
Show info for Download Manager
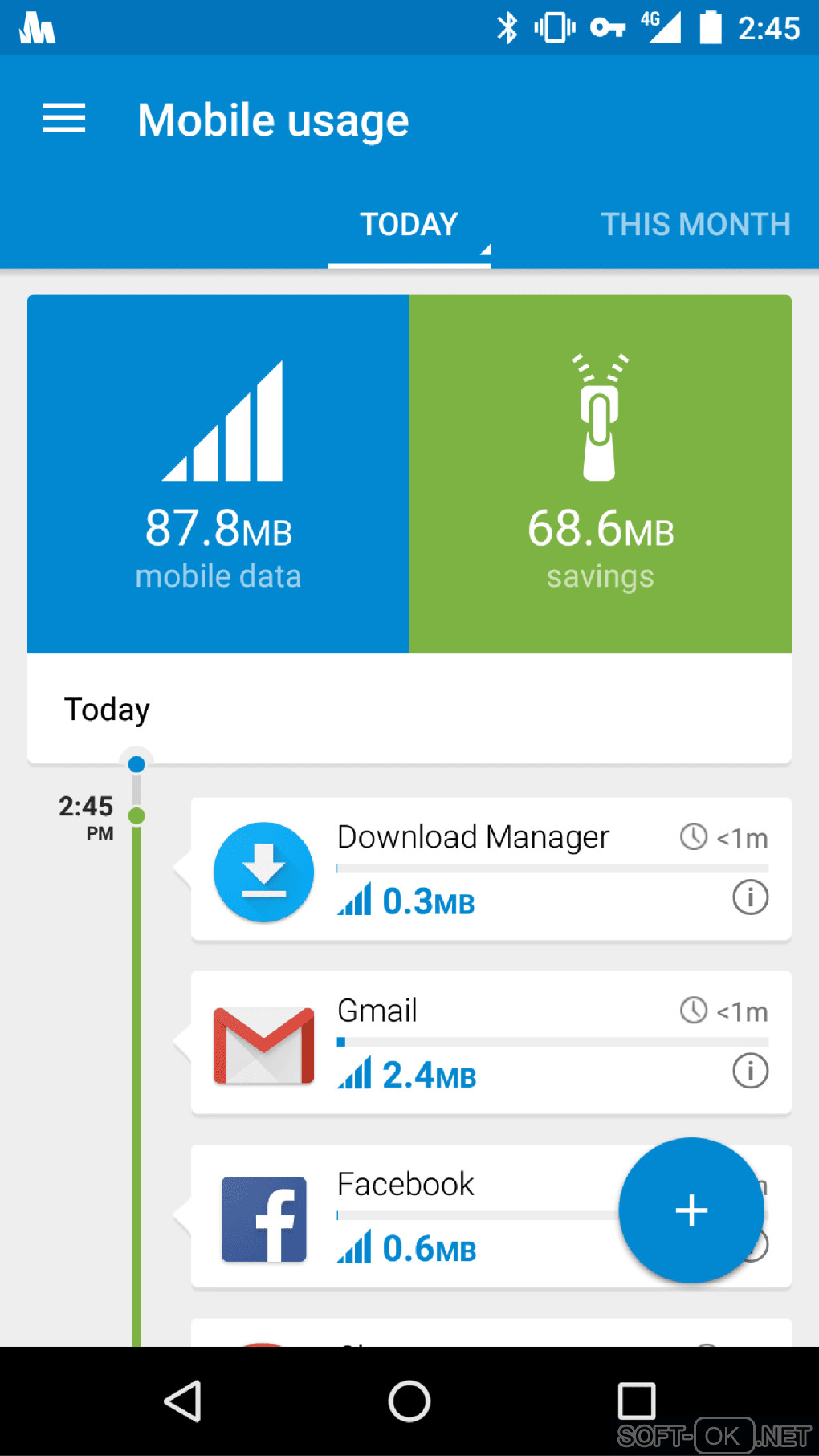[750, 897]
